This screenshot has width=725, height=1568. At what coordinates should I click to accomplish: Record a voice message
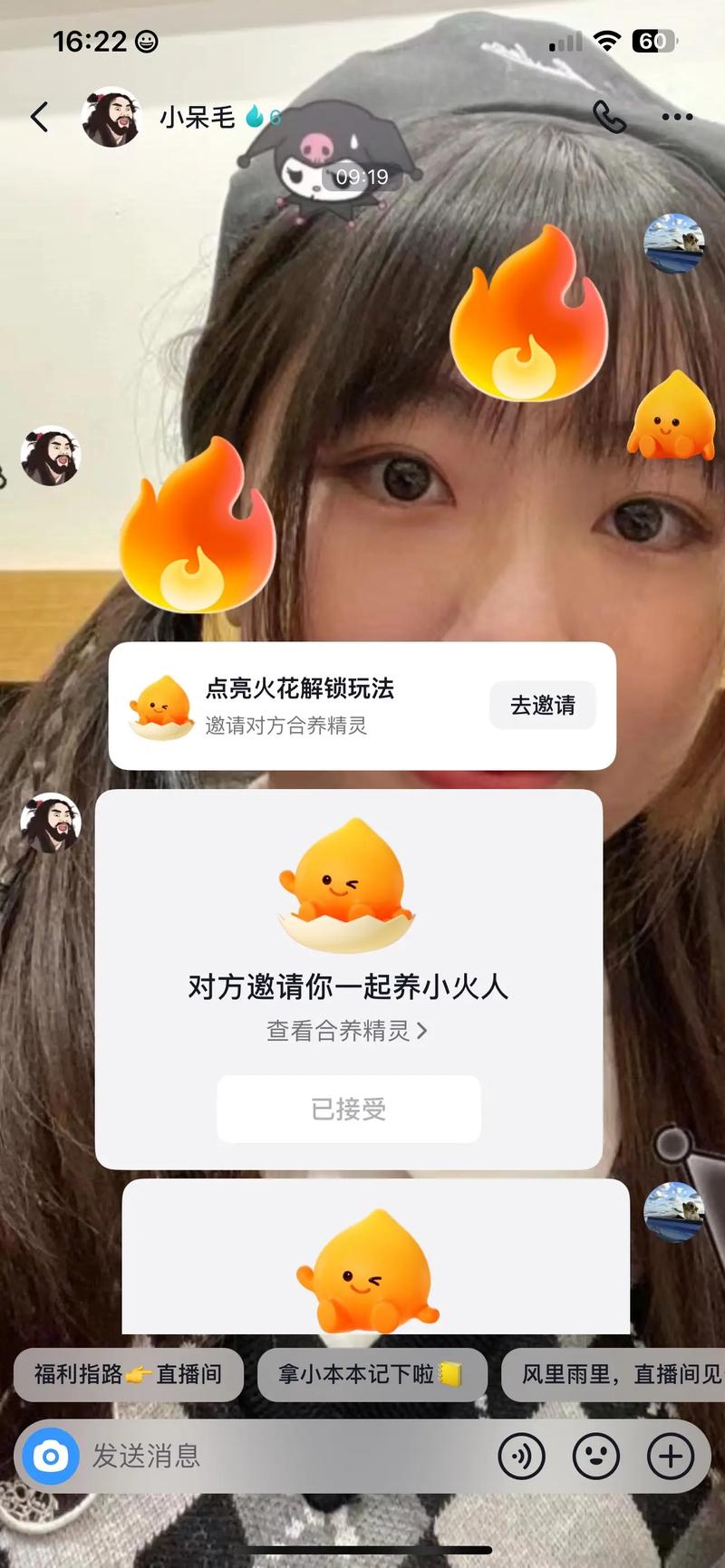[521, 1457]
